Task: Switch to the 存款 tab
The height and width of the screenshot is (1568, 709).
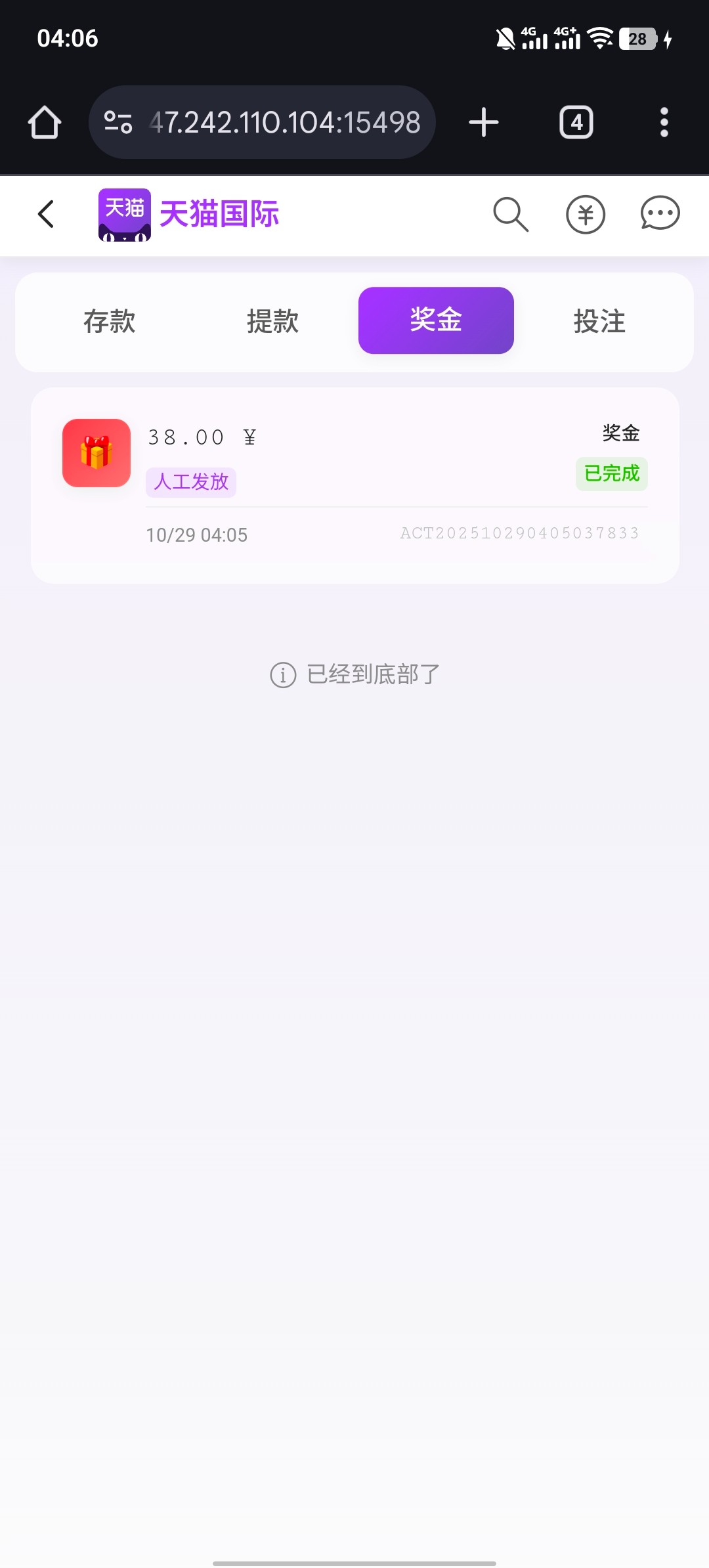Action: tap(109, 321)
